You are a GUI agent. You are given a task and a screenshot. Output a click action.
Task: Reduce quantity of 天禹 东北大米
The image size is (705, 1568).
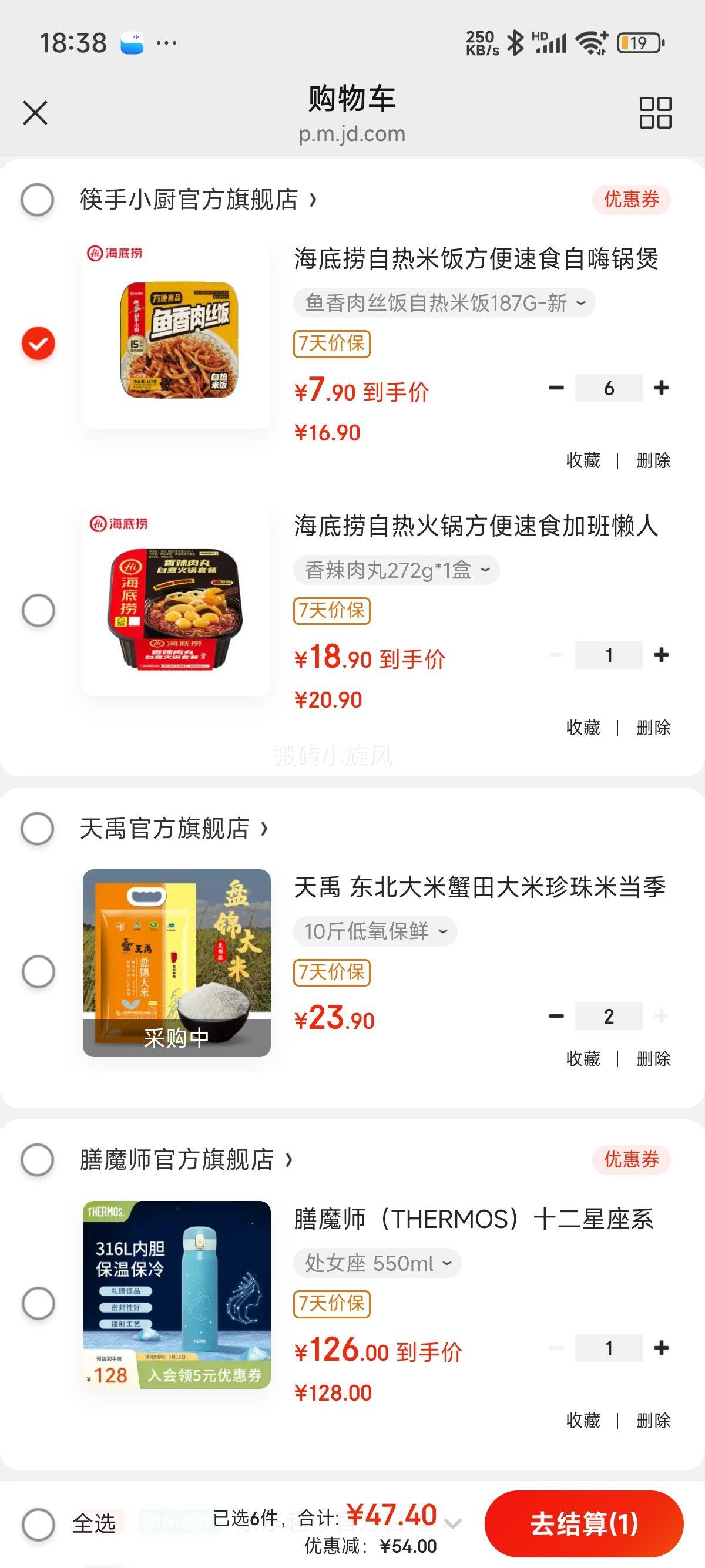point(556,1016)
